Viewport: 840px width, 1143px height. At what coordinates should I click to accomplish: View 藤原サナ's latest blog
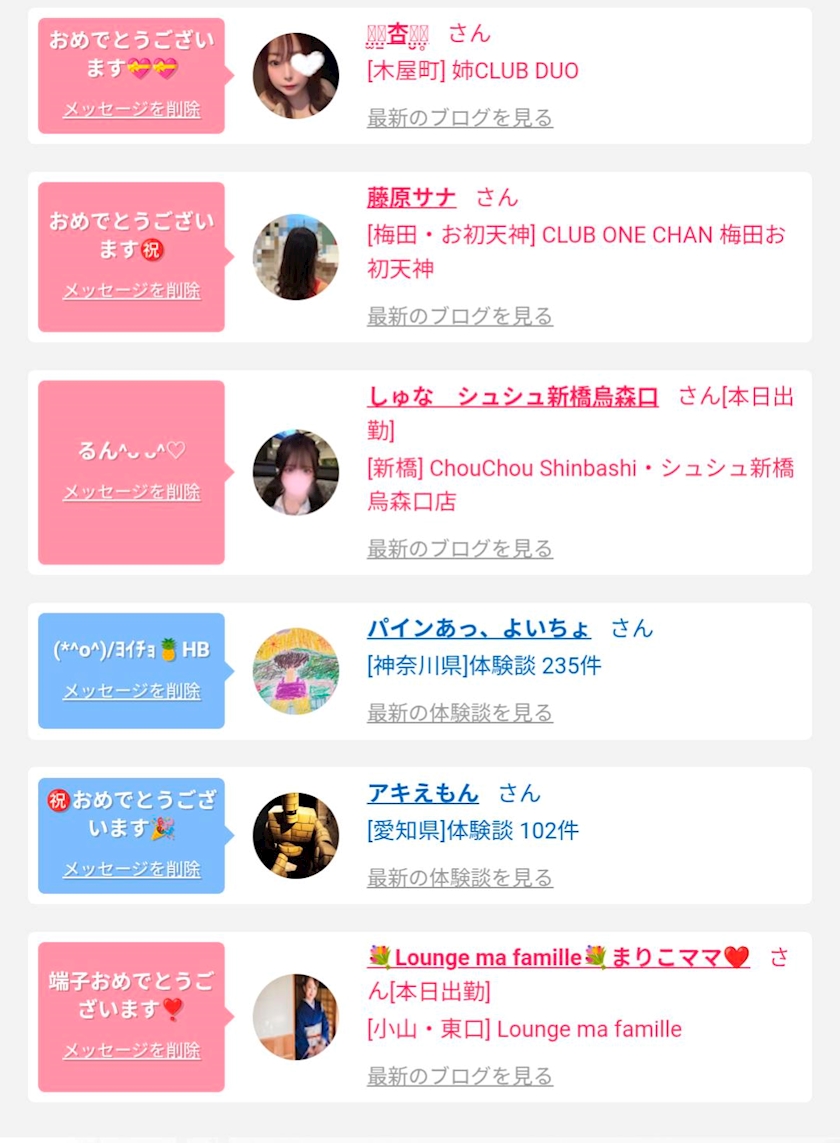click(460, 316)
